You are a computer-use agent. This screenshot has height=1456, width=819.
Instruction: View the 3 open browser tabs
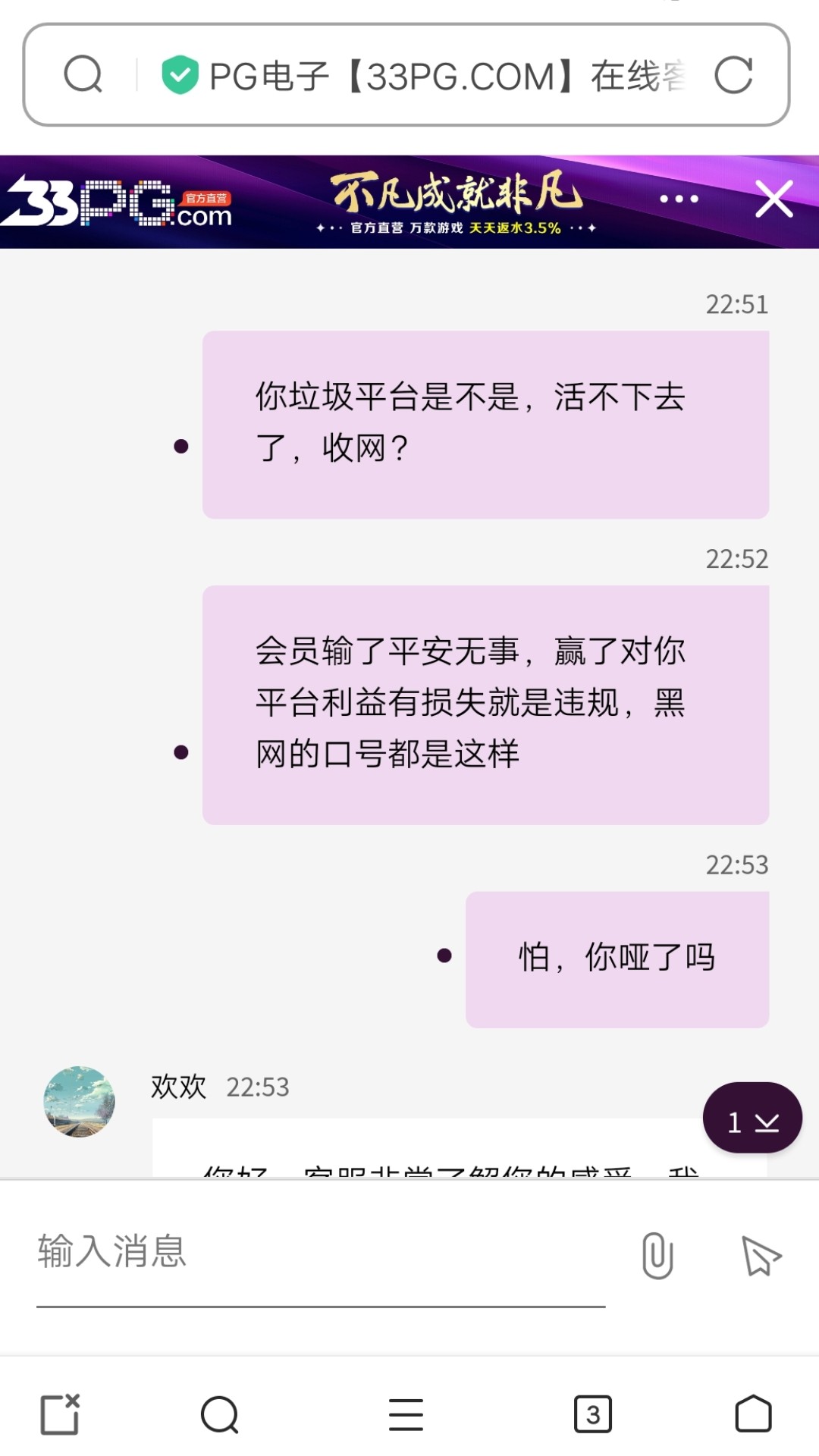(593, 1414)
